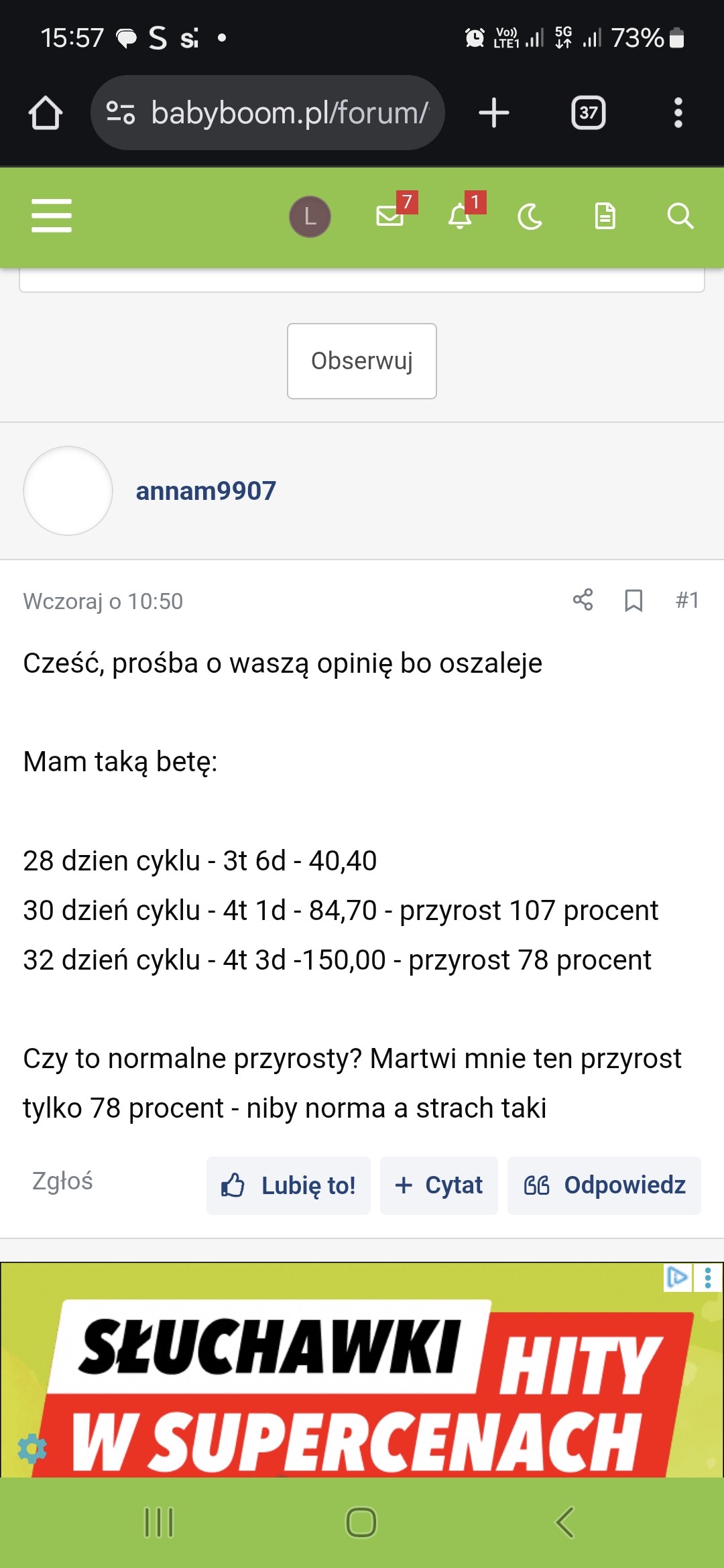Go back with system back button
Screen dimensions: 724x1568
point(565,1522)
